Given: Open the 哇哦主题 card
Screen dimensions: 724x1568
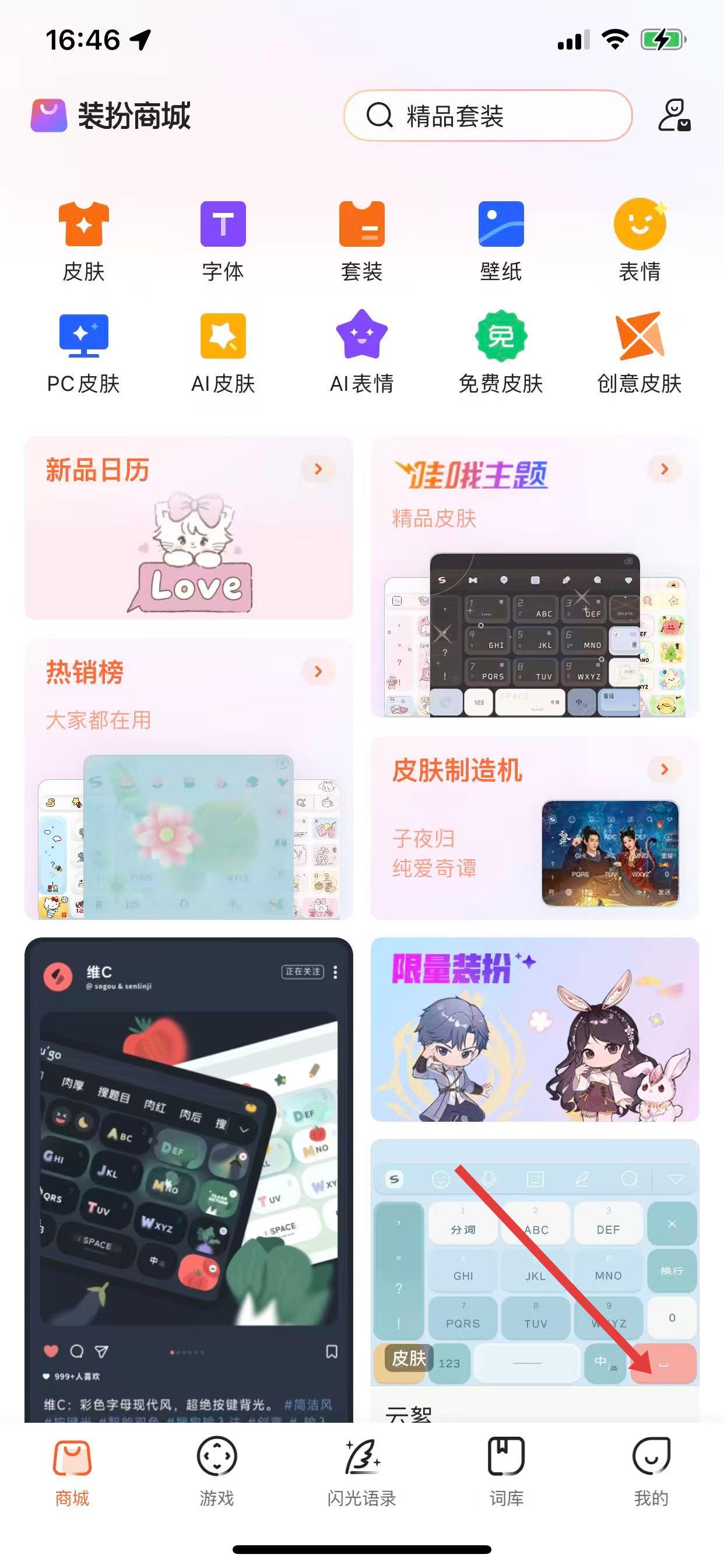Looking at the screenshot, I should [535, 576].
